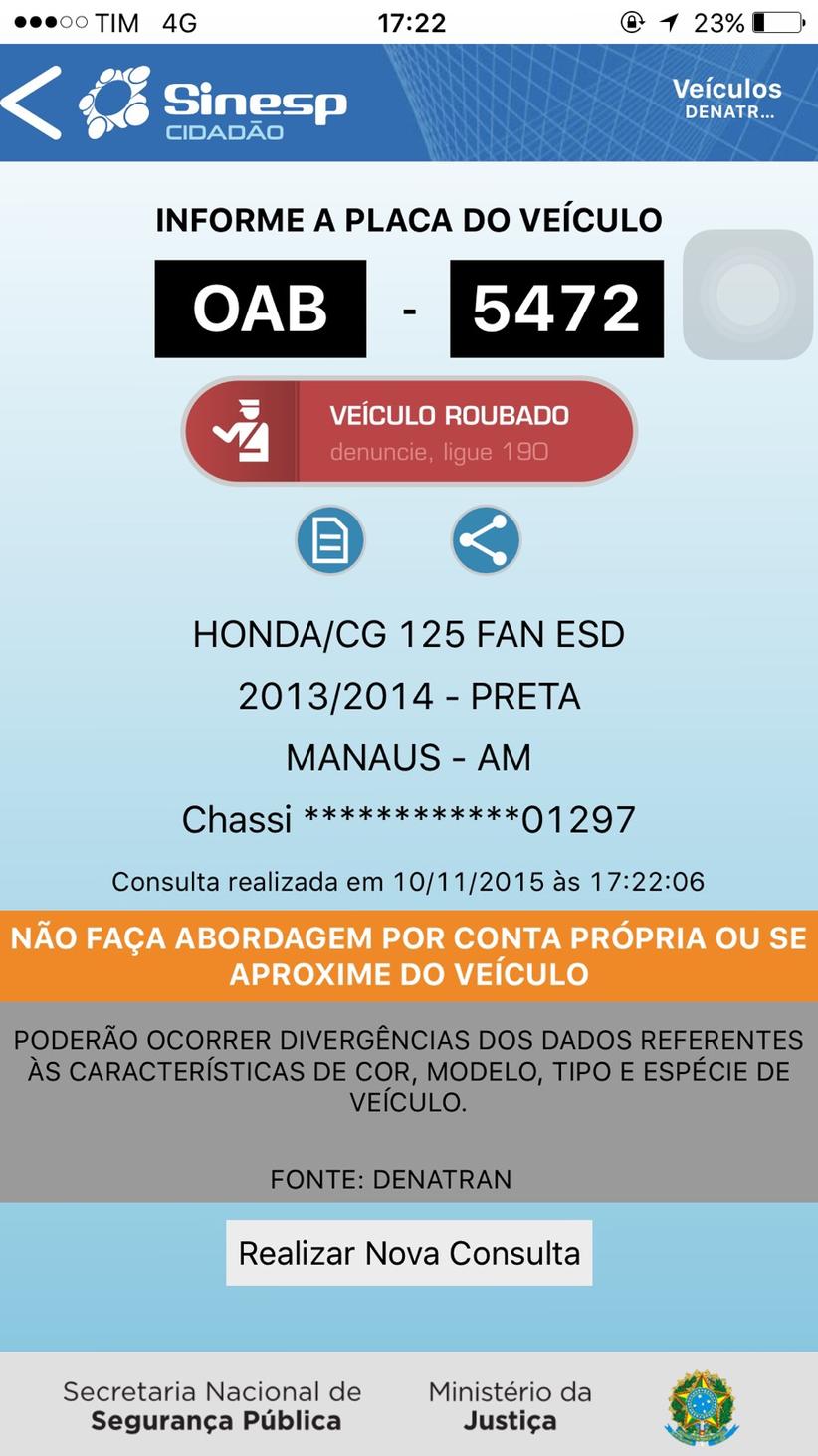
Task: Tap the OAB plate letters field
Action: coord(261,309)
